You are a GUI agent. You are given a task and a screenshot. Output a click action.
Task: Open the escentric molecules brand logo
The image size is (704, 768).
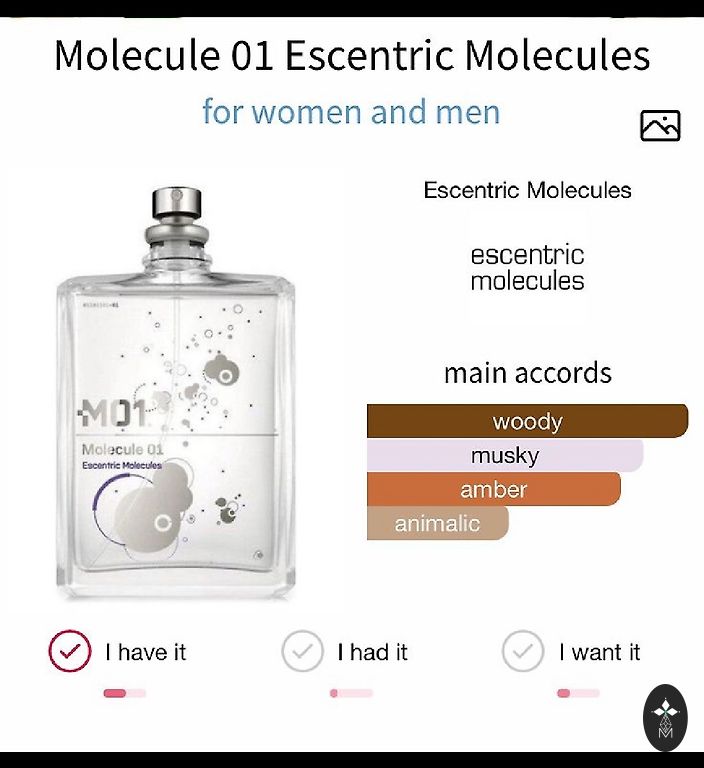[527, 268]
